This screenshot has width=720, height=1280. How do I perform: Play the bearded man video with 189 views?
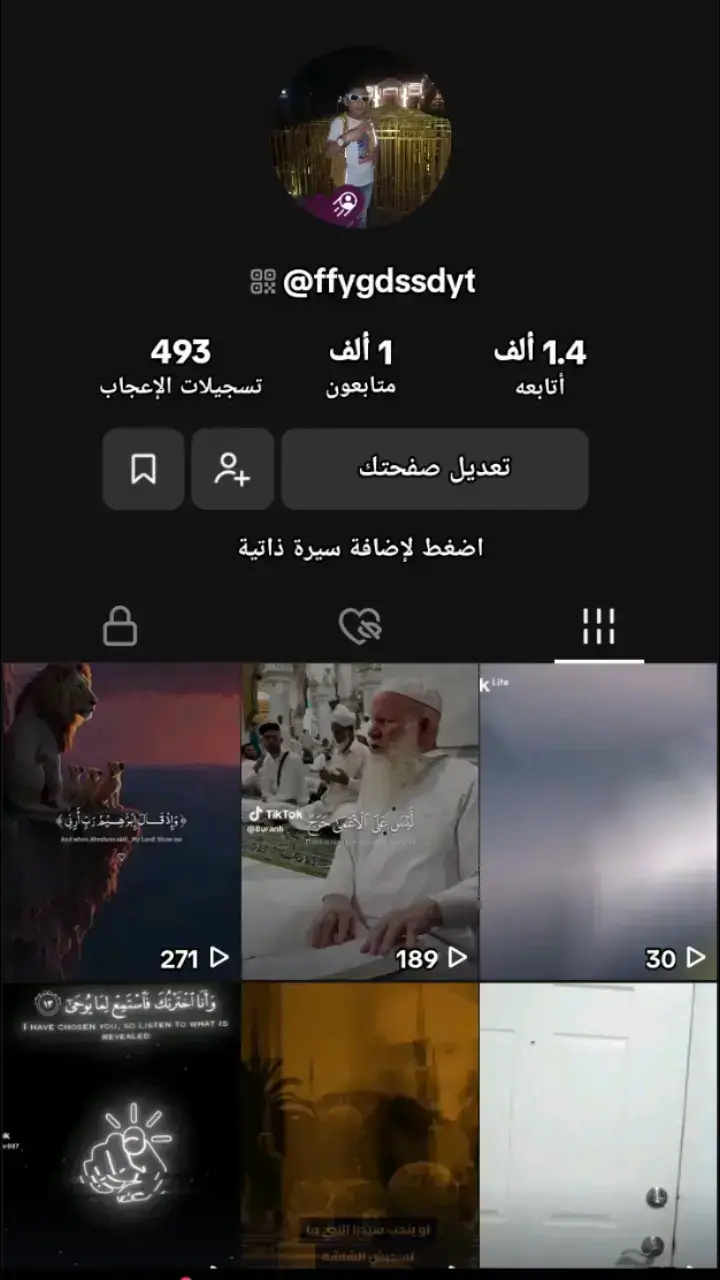click(360, 820)
